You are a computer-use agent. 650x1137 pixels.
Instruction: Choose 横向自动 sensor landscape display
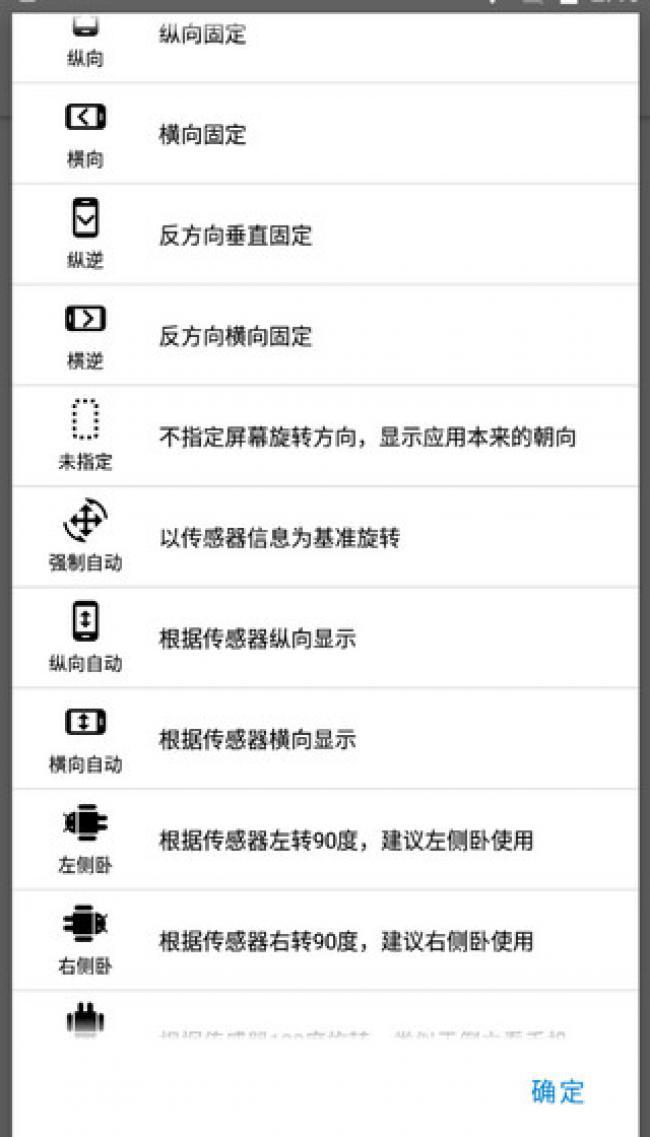[x=325, y=738]
